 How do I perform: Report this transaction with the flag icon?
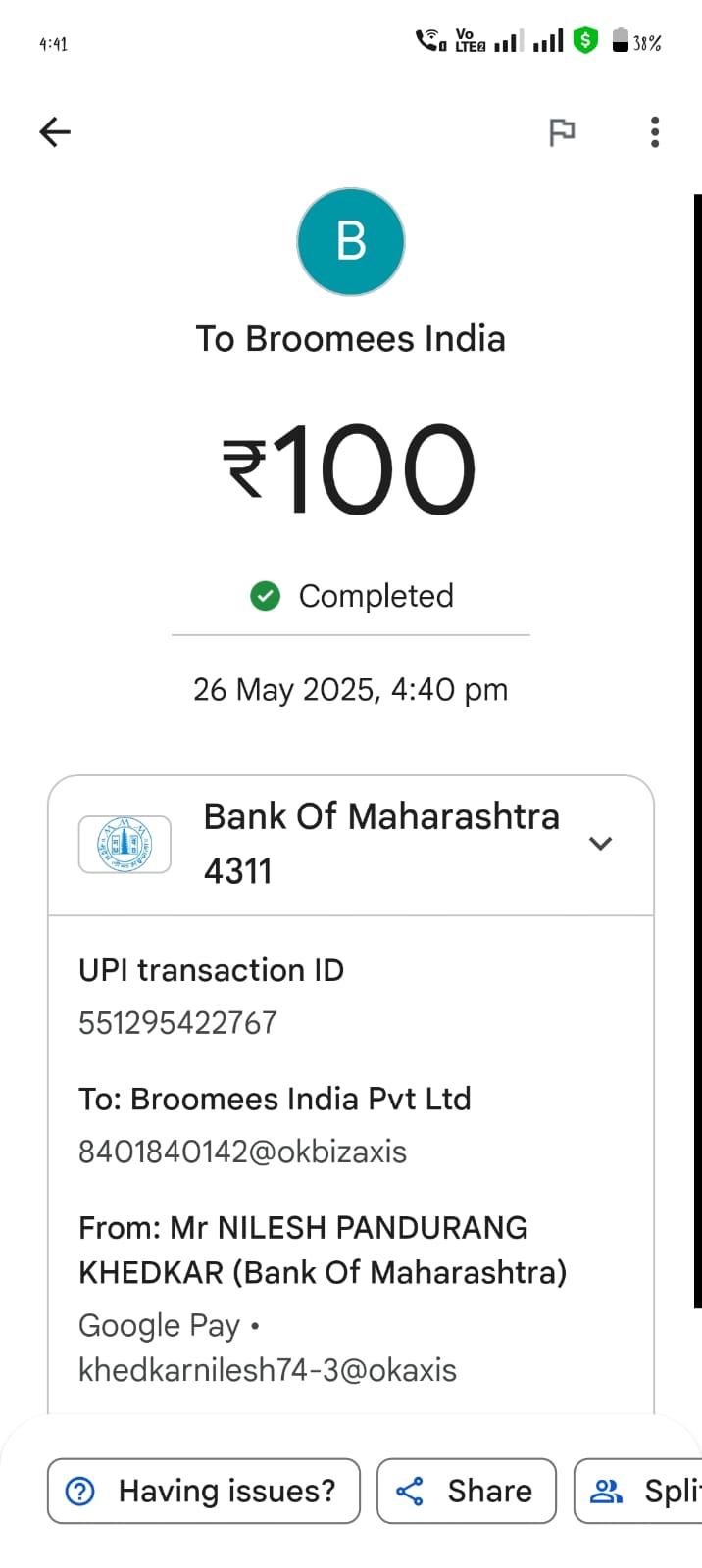pyautogui.click(x=562, y=131)
